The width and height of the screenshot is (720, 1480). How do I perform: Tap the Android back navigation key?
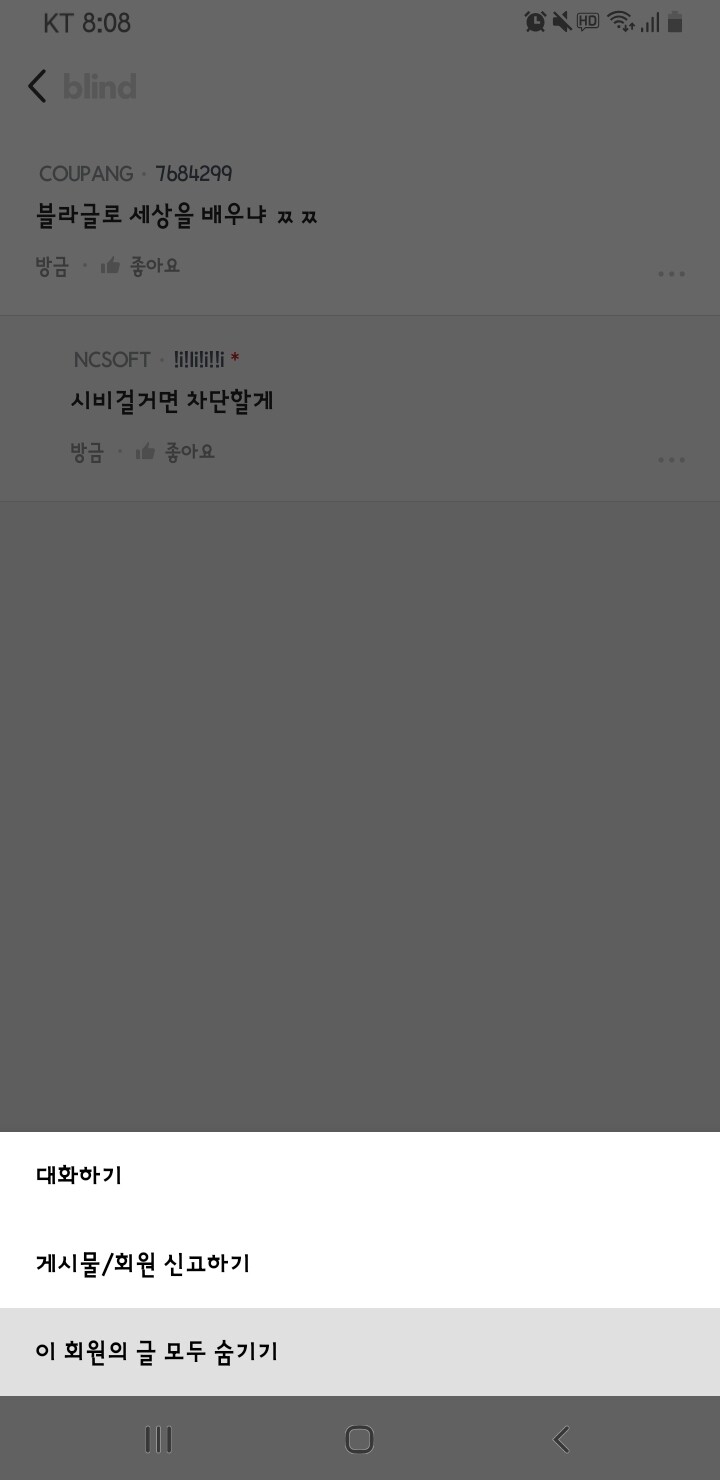pos(561,1440)
